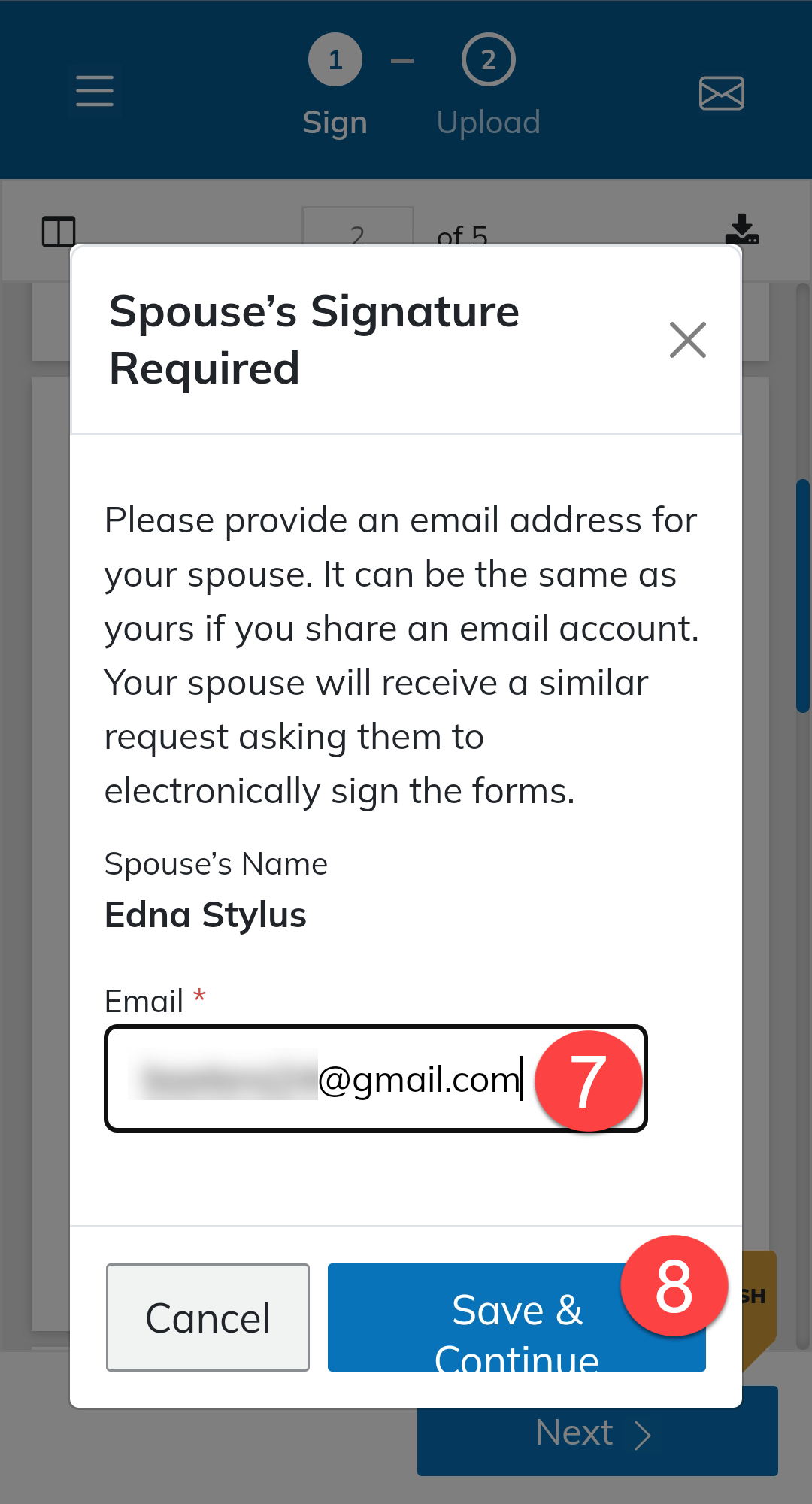812x1504 pixels.
Task: Cancel the spouse email request
Action: (208, 1318)
